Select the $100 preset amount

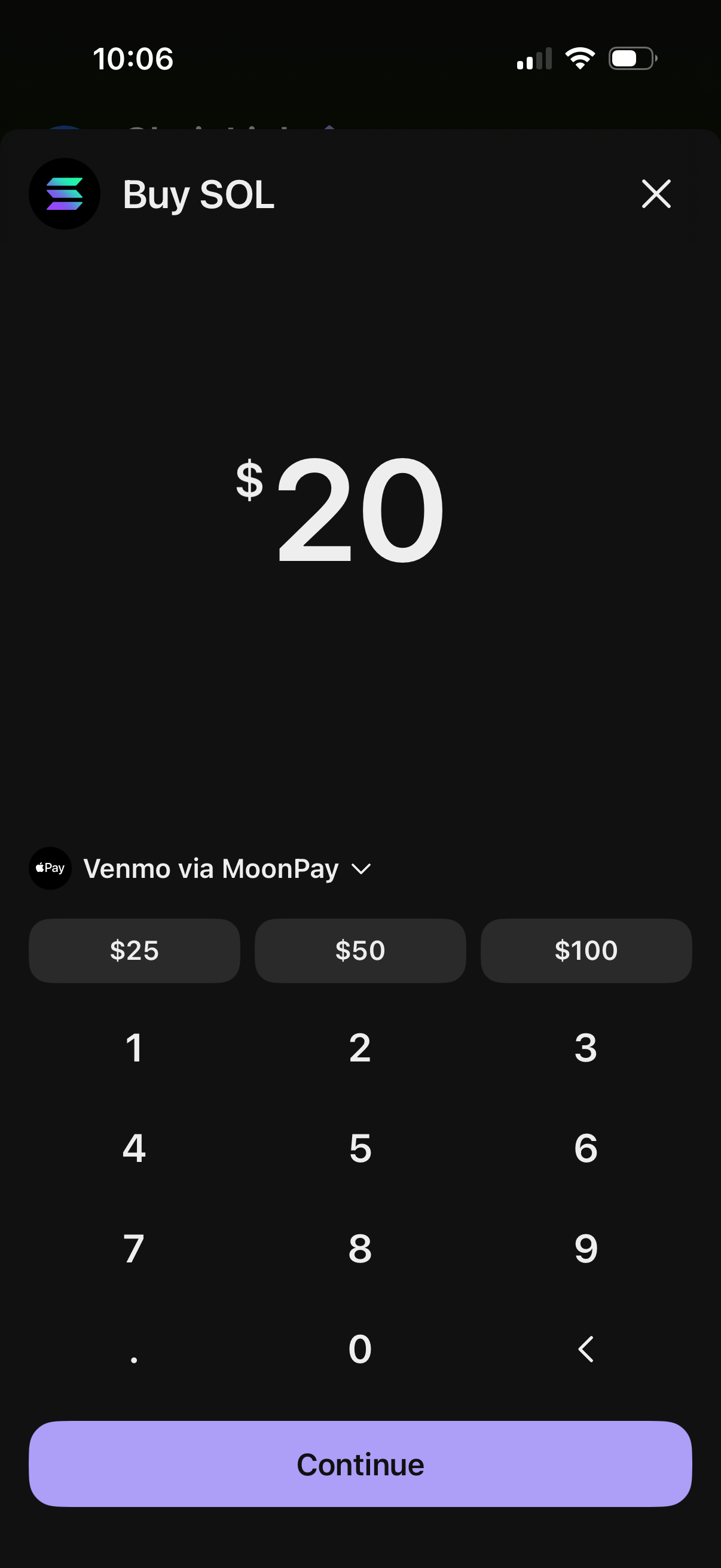coord(586,950)
